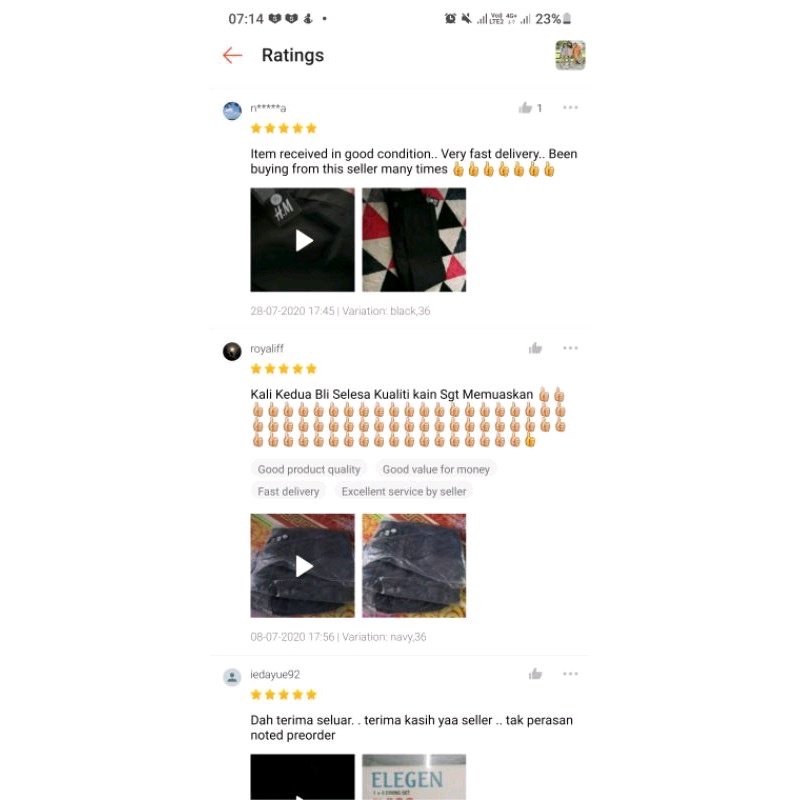Open more options on iedayue92's review
Image resolution: width=800 pixels, height=800 pixels.
click(570, 673)
